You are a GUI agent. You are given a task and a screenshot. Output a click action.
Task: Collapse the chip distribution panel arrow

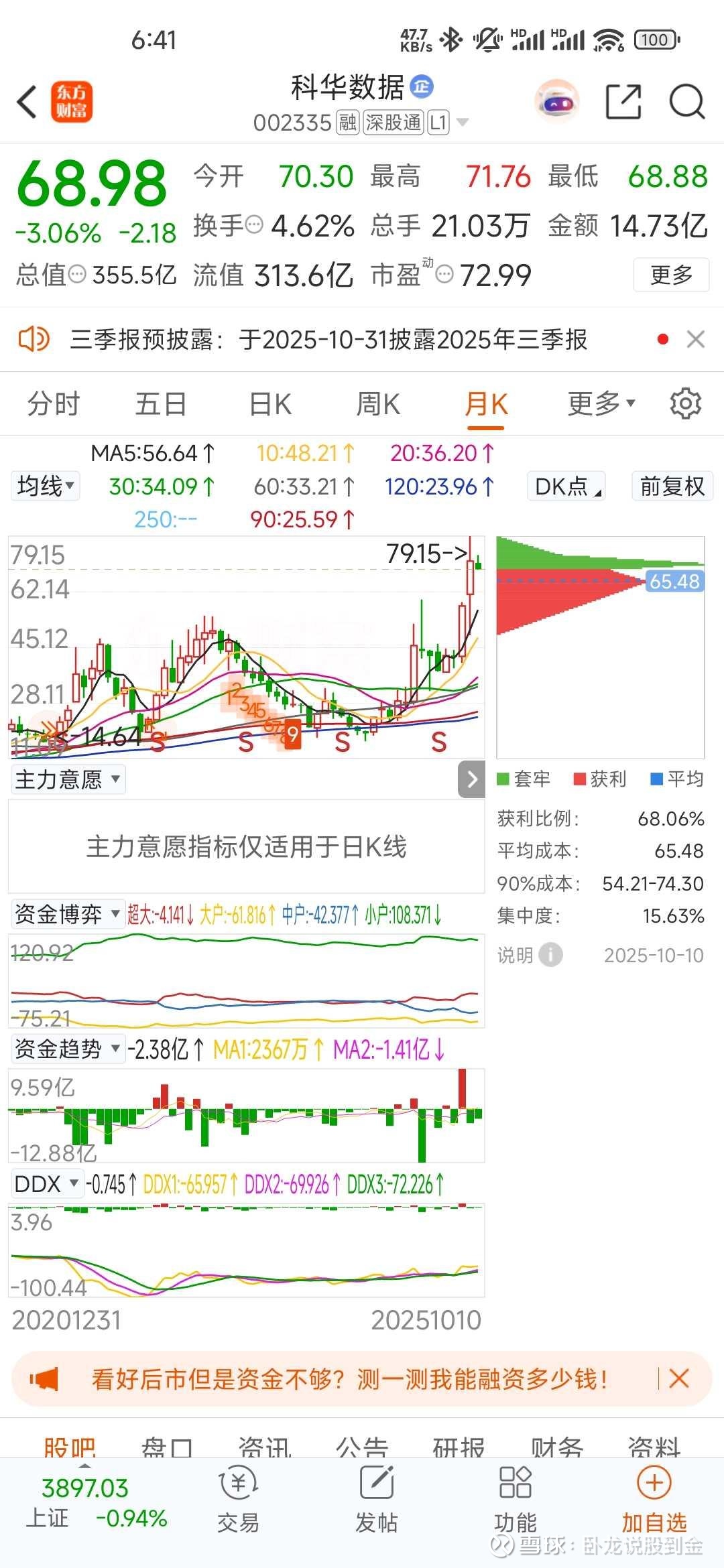pyautogui.click(x=472, y=779)
